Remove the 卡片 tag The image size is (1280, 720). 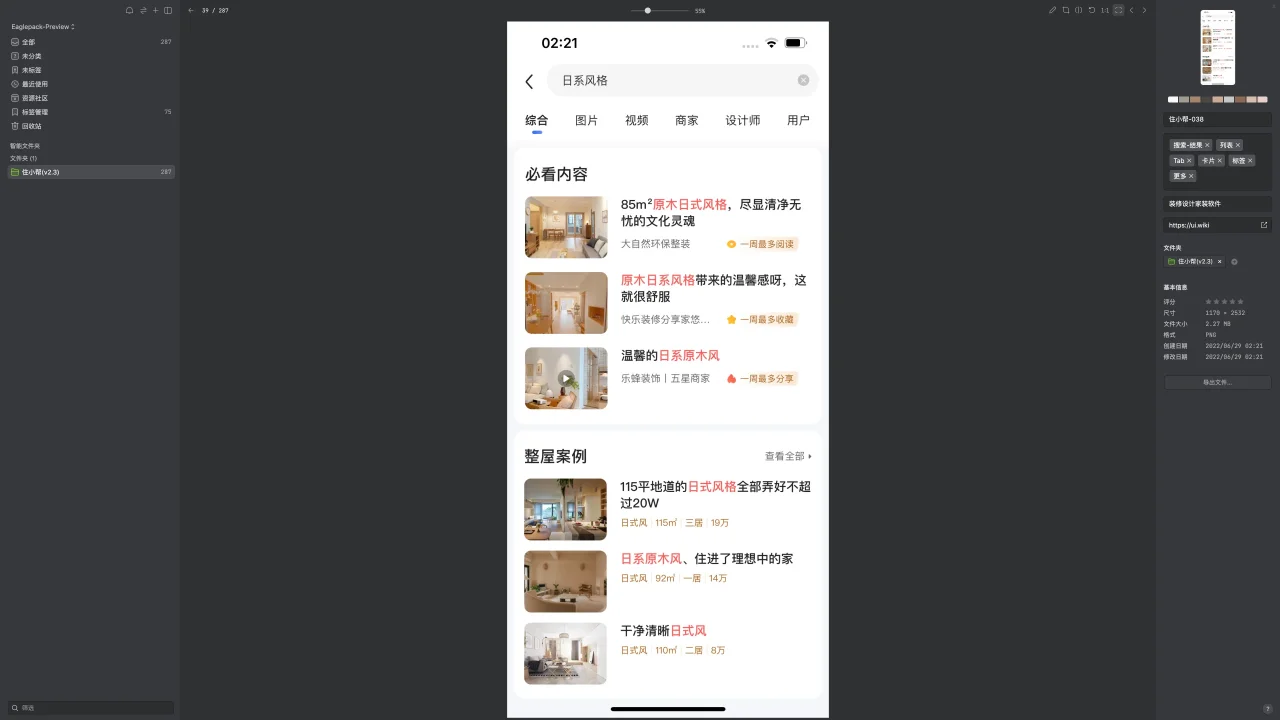coord(1219,160)
